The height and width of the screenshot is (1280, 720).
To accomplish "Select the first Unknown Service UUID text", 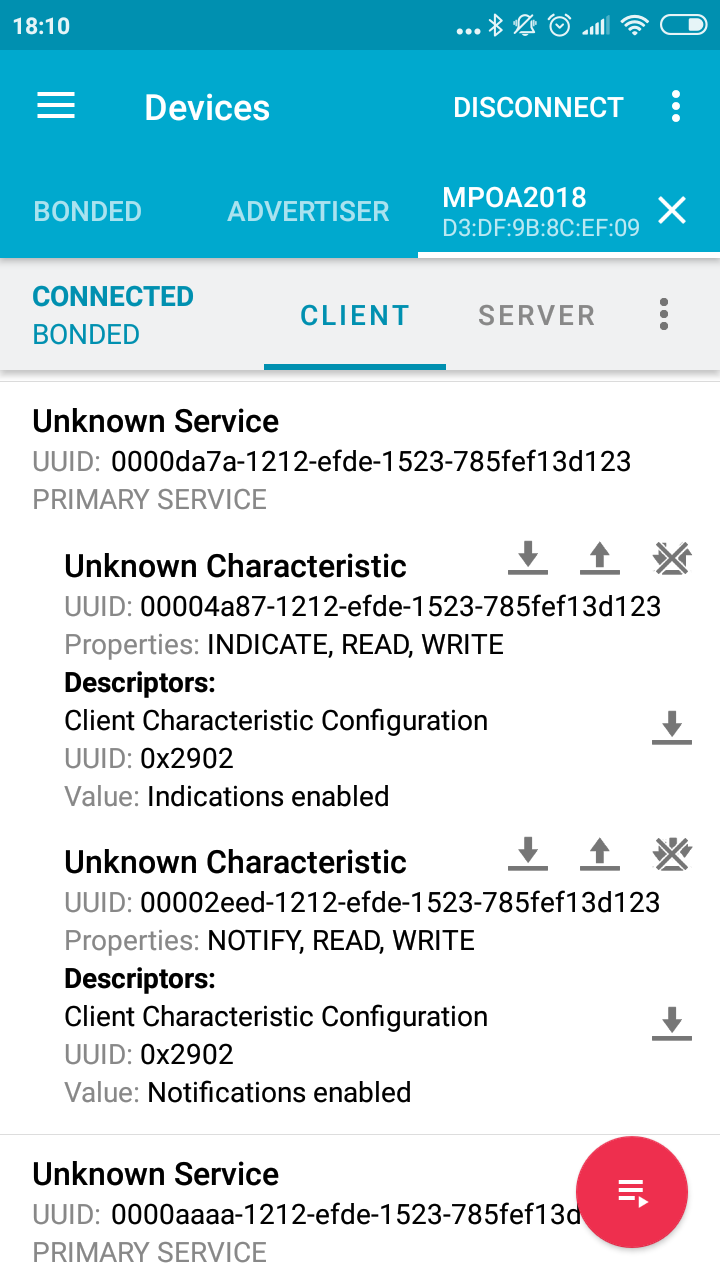I will coord(371,462).
